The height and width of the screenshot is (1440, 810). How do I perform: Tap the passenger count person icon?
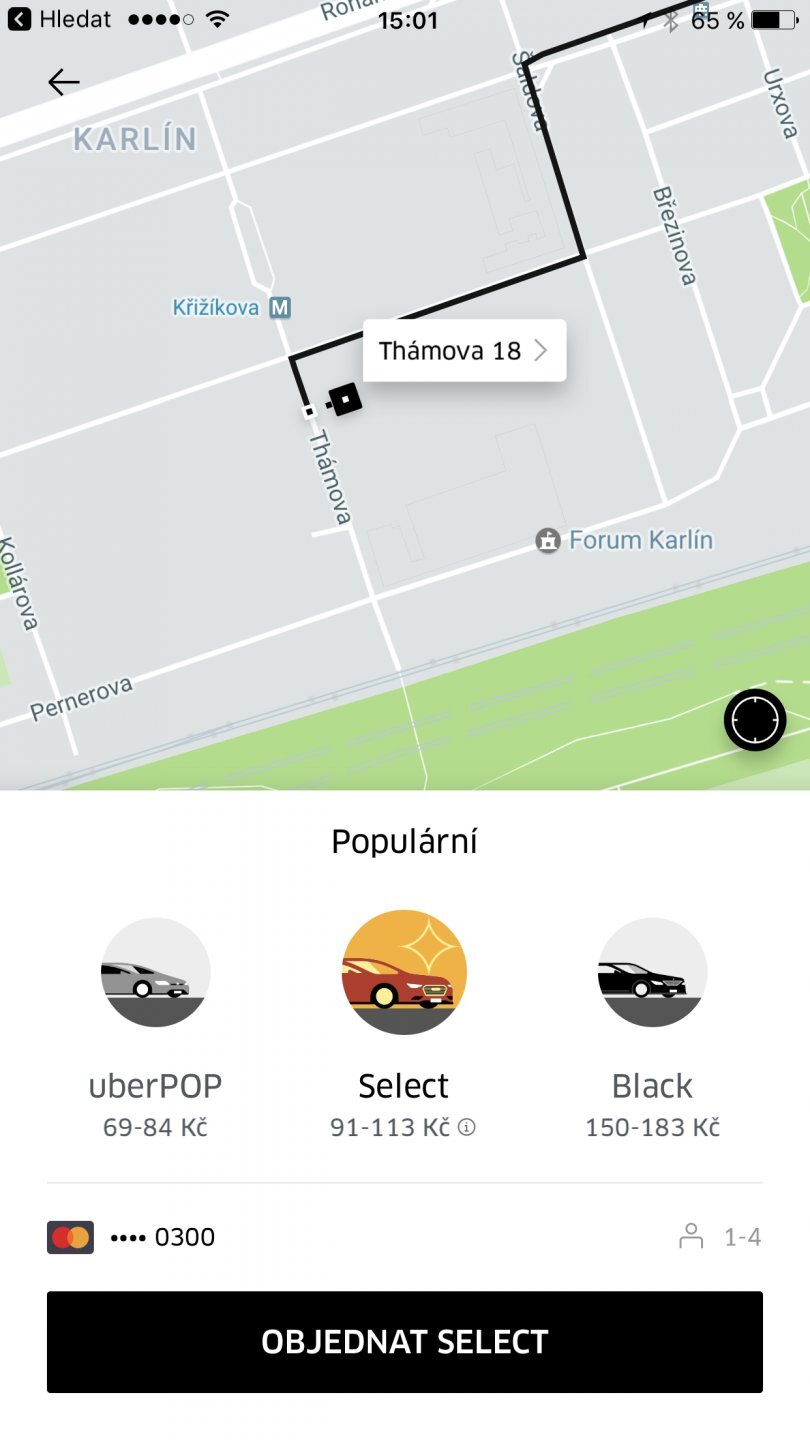[691, 1237]
